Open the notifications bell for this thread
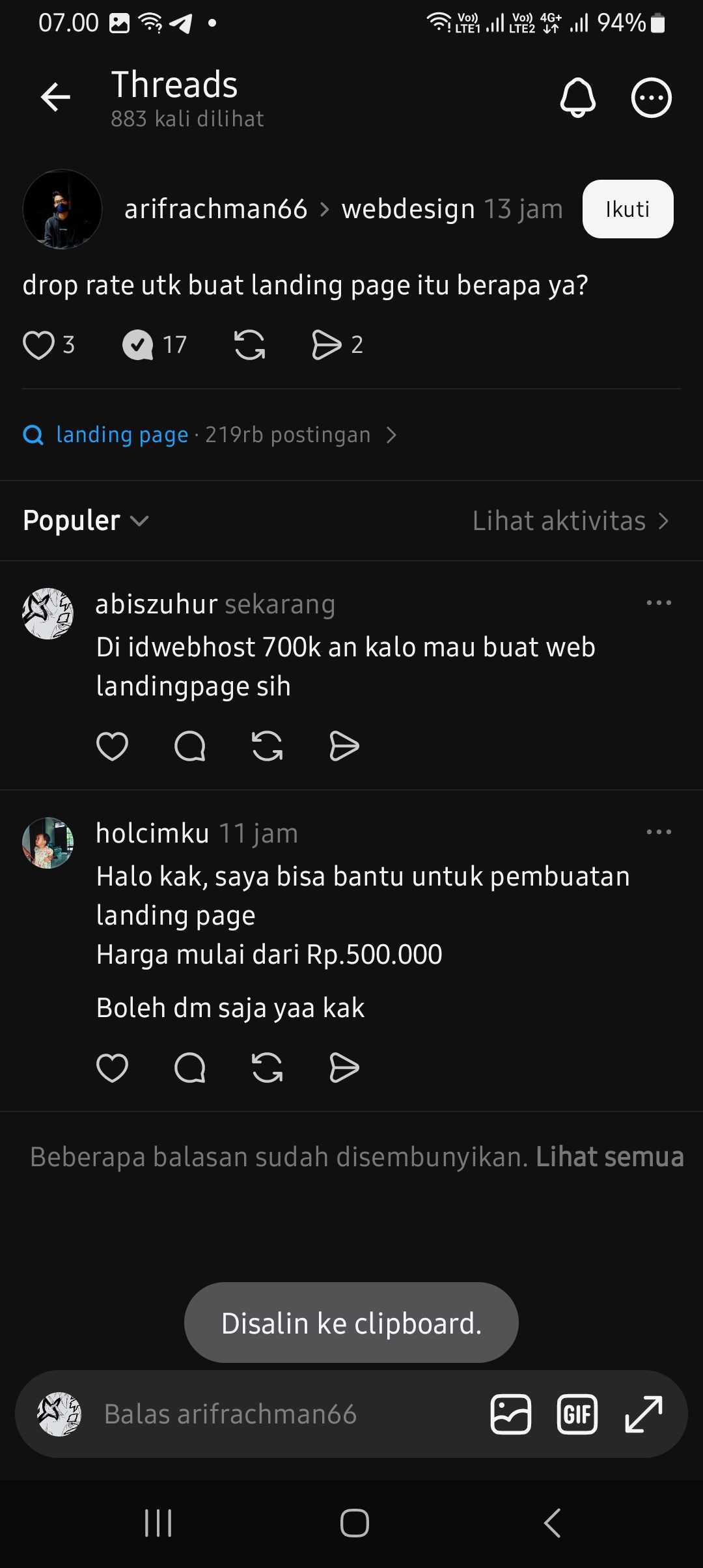Image resolution: width=703 pixels, height=1568 pixels. [x=577, y=98]
